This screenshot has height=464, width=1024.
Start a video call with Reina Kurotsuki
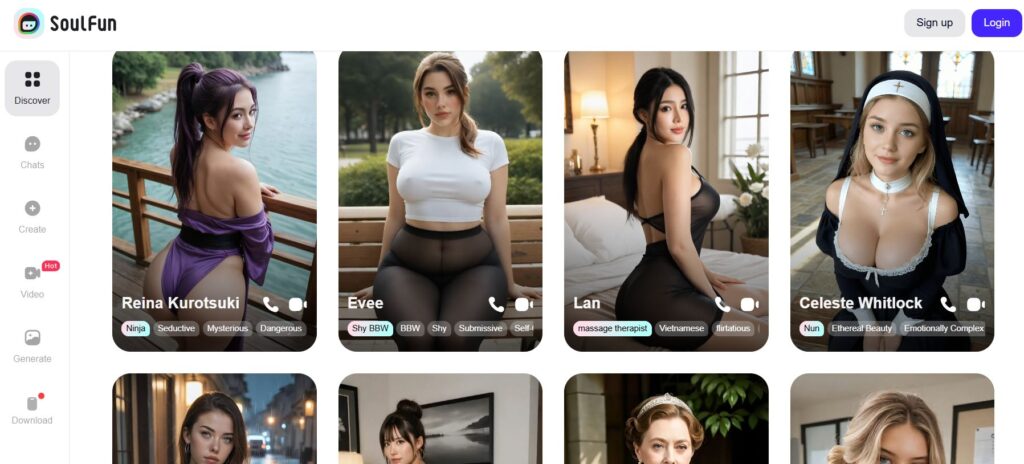(x=297, y=304)
